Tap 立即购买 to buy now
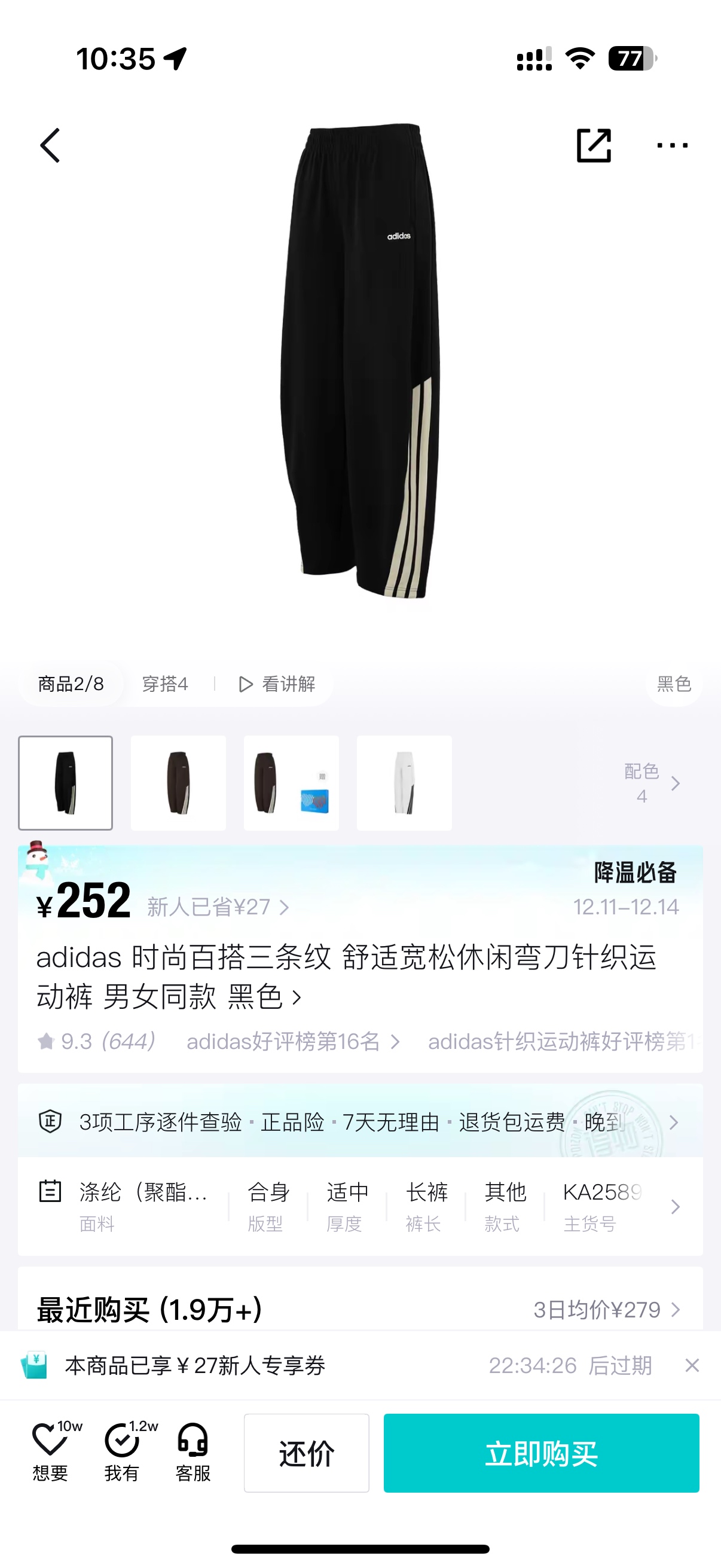The height and width of the screenshot is (1568, 721). [x=542, y=1453]
